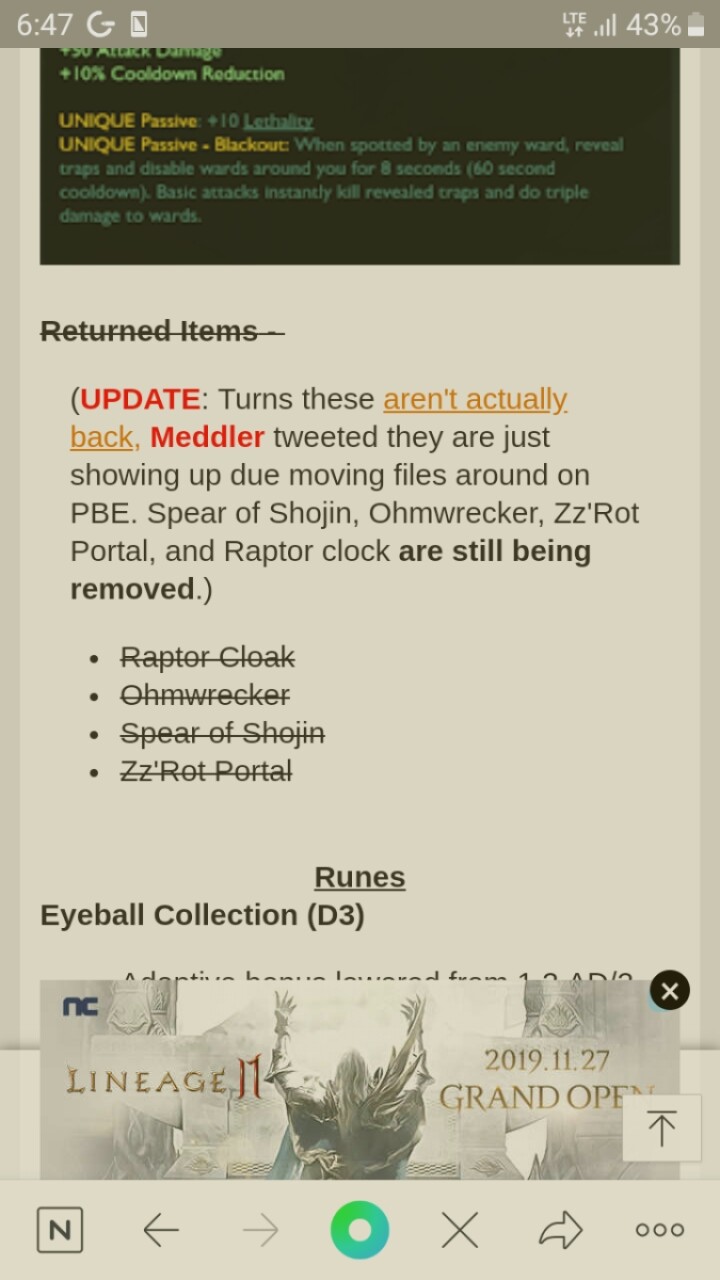Close the Lineage II ad banner
Image resolution: width=720 pixels, height=1280 pixels.
(669, 991)
